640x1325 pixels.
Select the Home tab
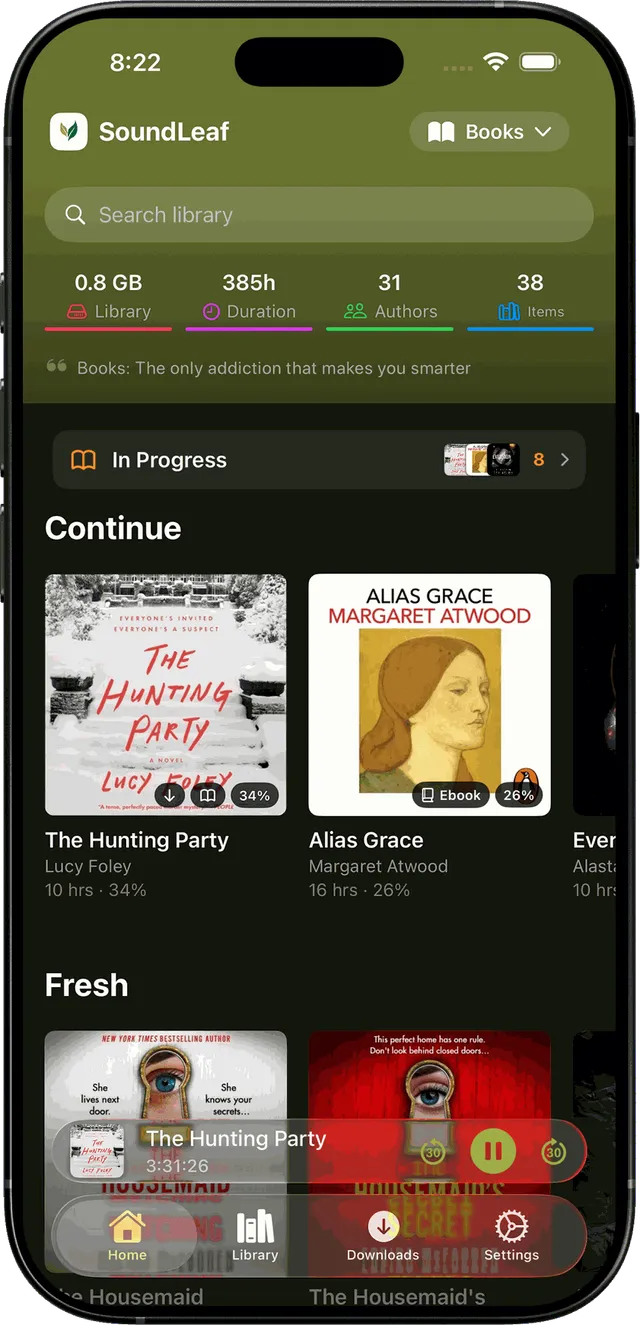(x=127, y=1236)
